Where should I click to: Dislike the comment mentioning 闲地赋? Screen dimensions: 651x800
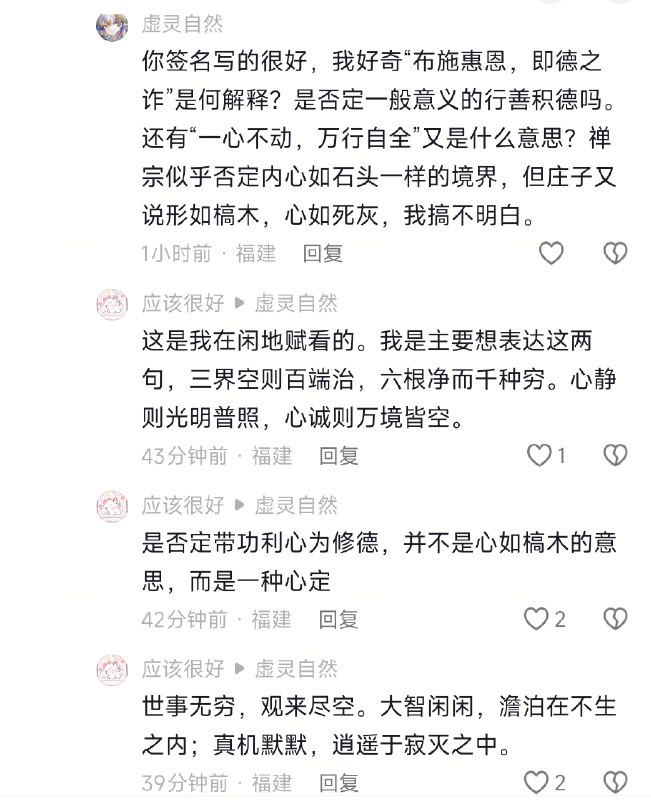(x=614, y=457)
